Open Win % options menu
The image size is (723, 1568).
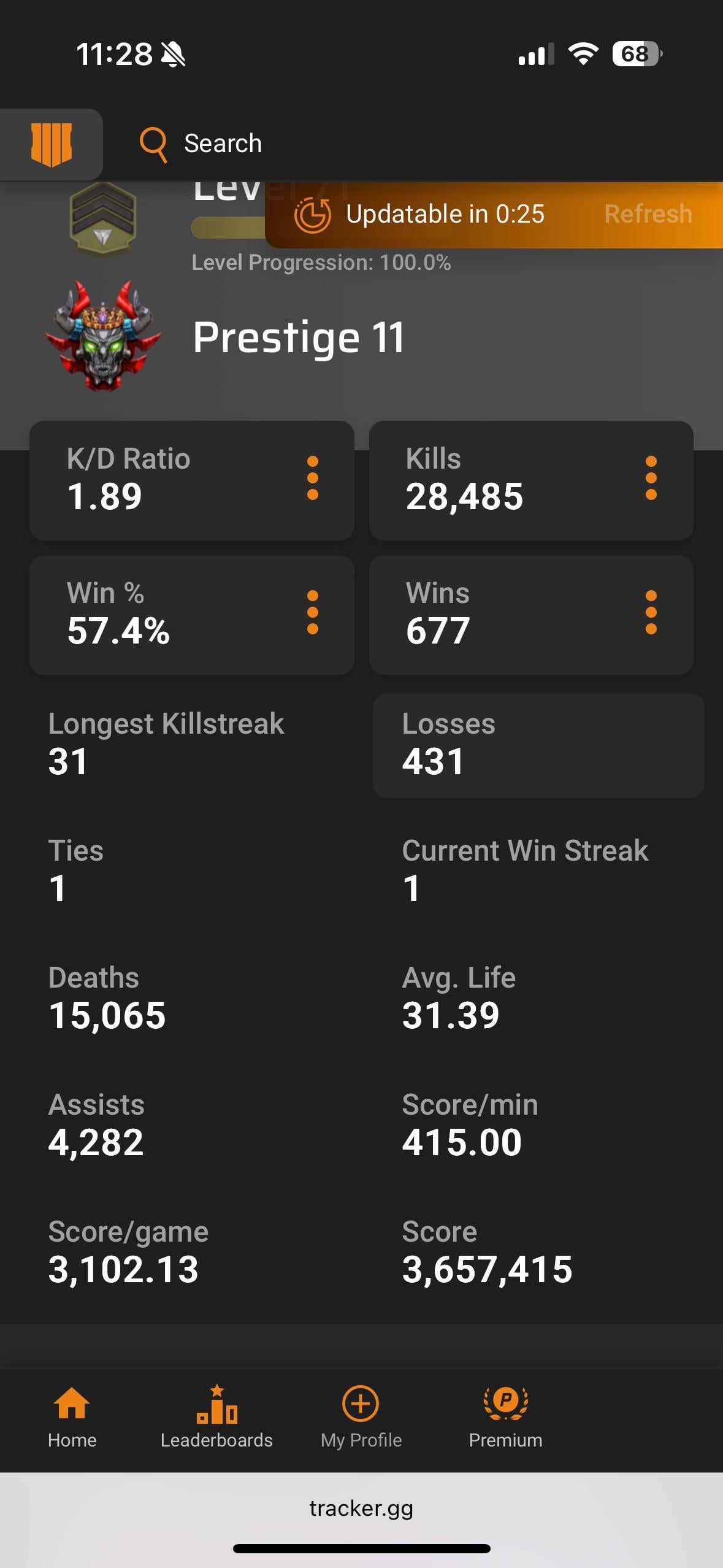point(312,613)
